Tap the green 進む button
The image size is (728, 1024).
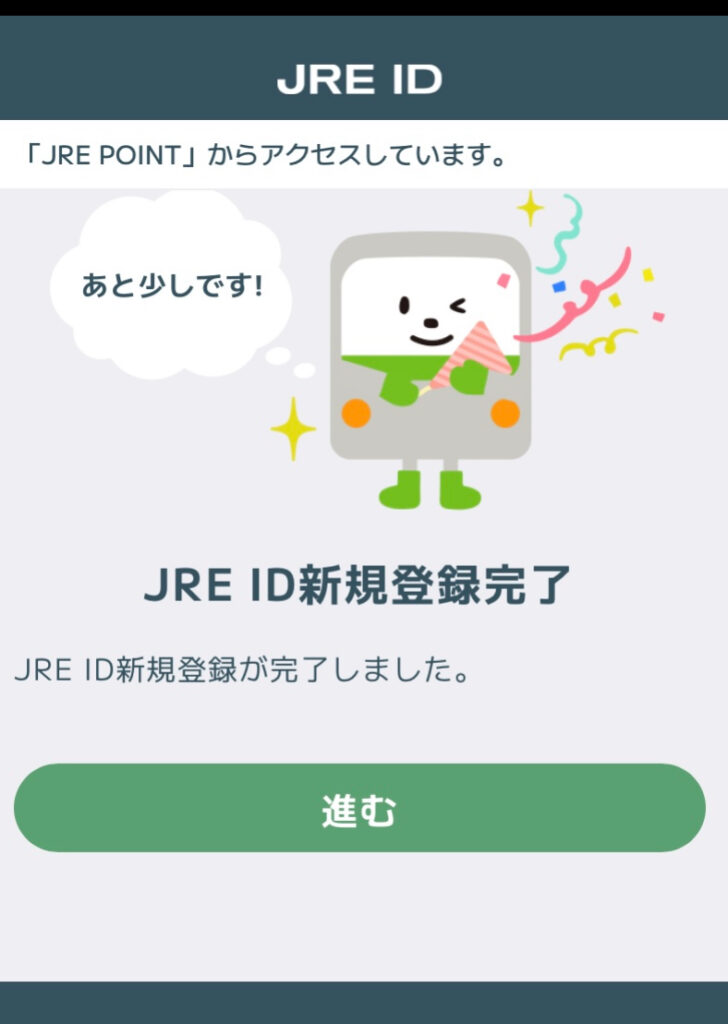360,808
